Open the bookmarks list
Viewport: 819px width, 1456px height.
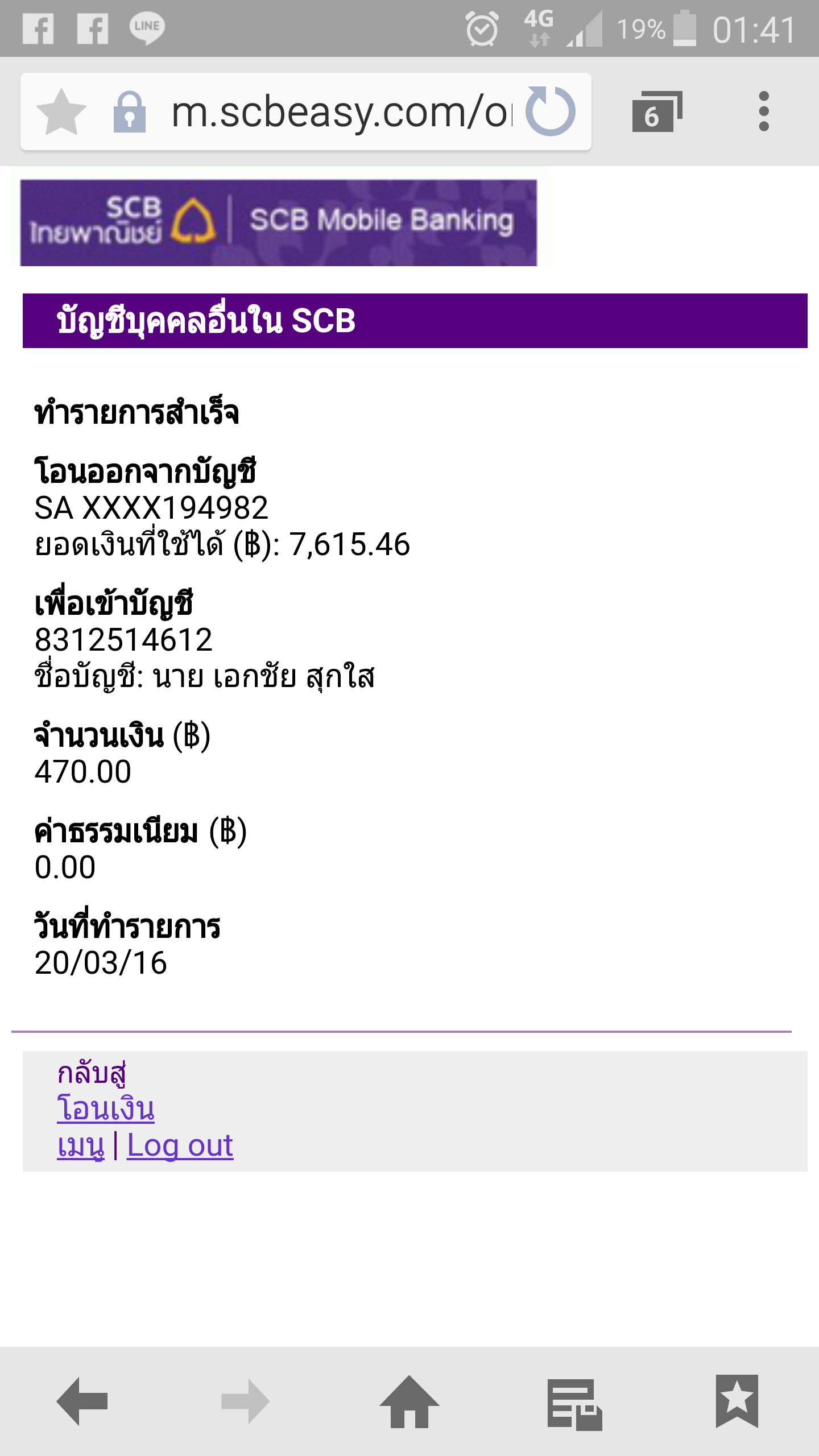tap(737, 1401)
